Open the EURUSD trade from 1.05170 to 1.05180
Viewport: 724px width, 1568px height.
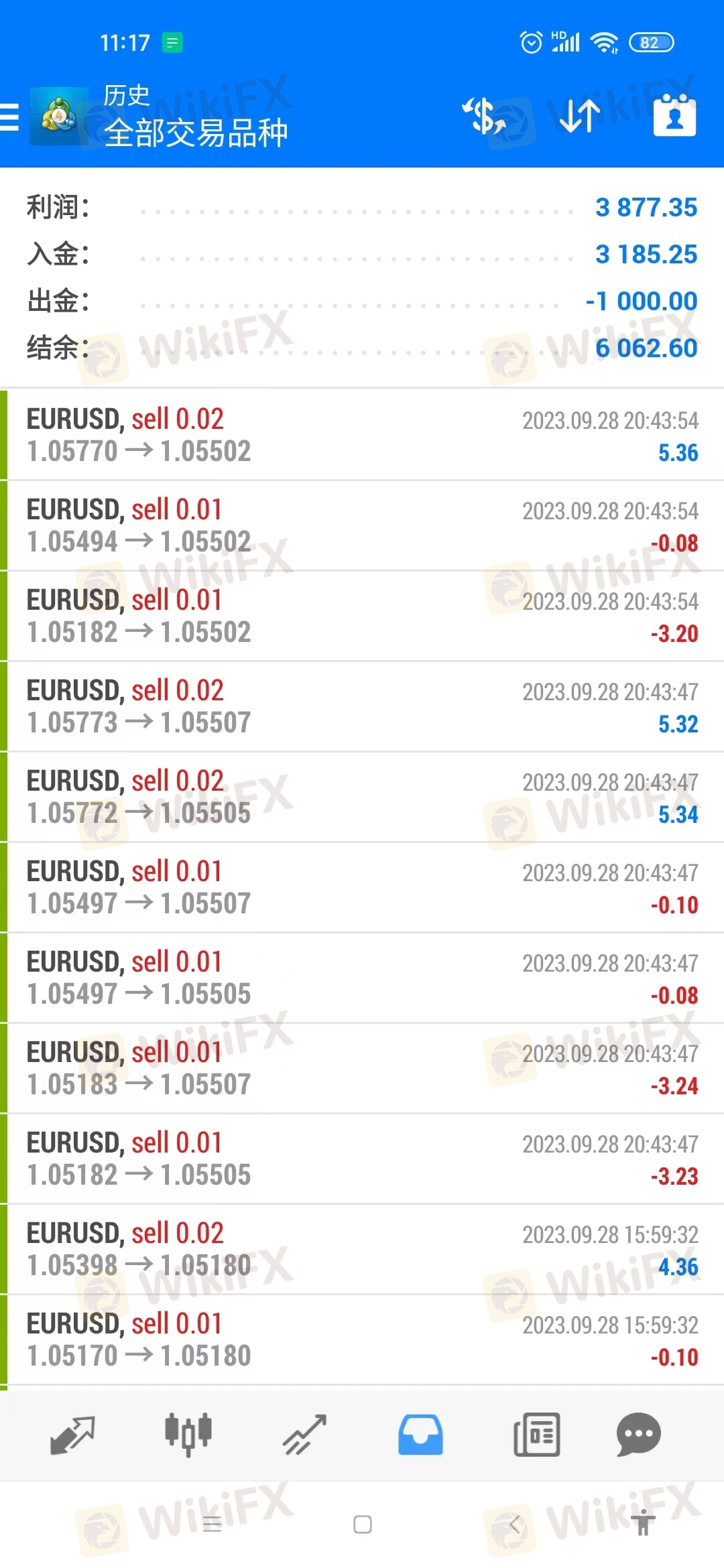pos(362,1340)
